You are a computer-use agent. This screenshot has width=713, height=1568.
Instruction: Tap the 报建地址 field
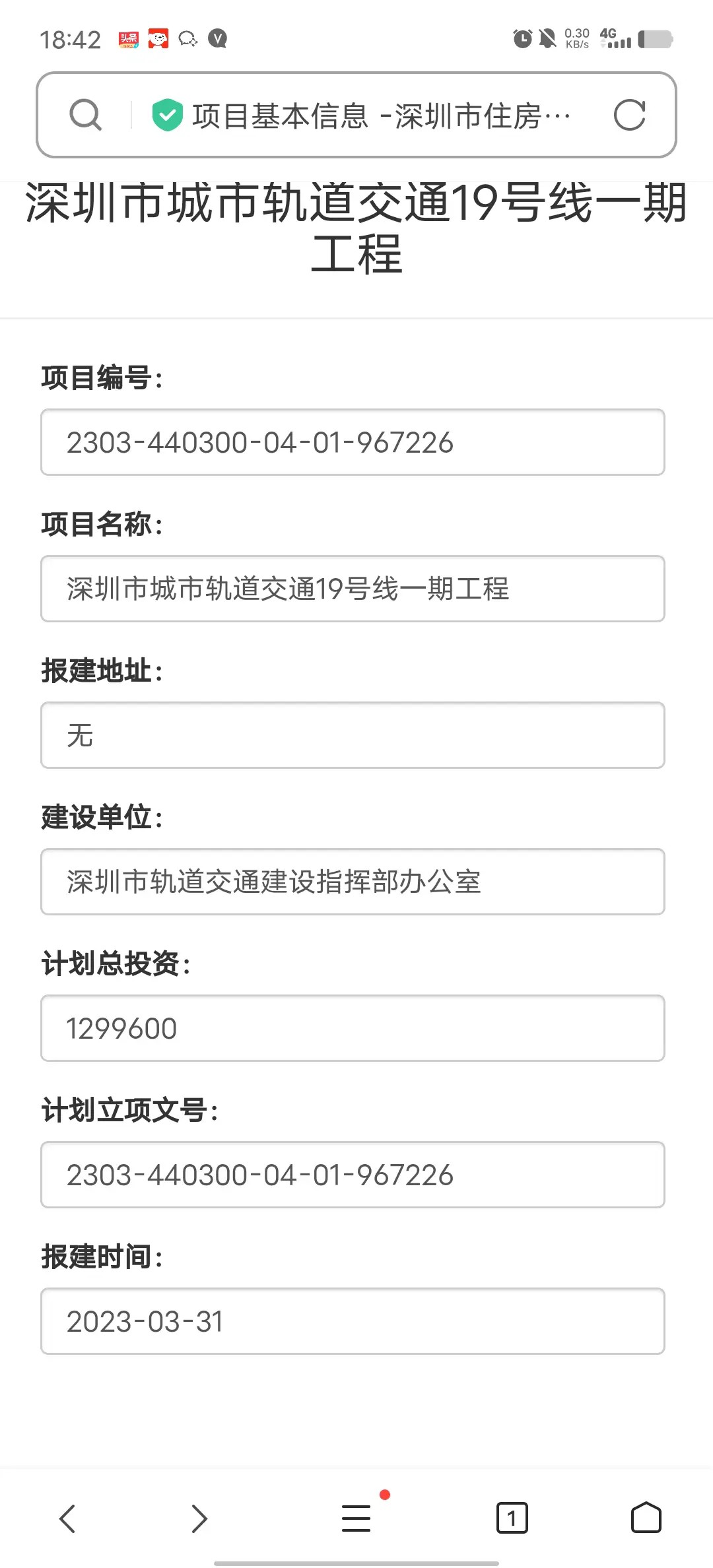pos(353,735)
